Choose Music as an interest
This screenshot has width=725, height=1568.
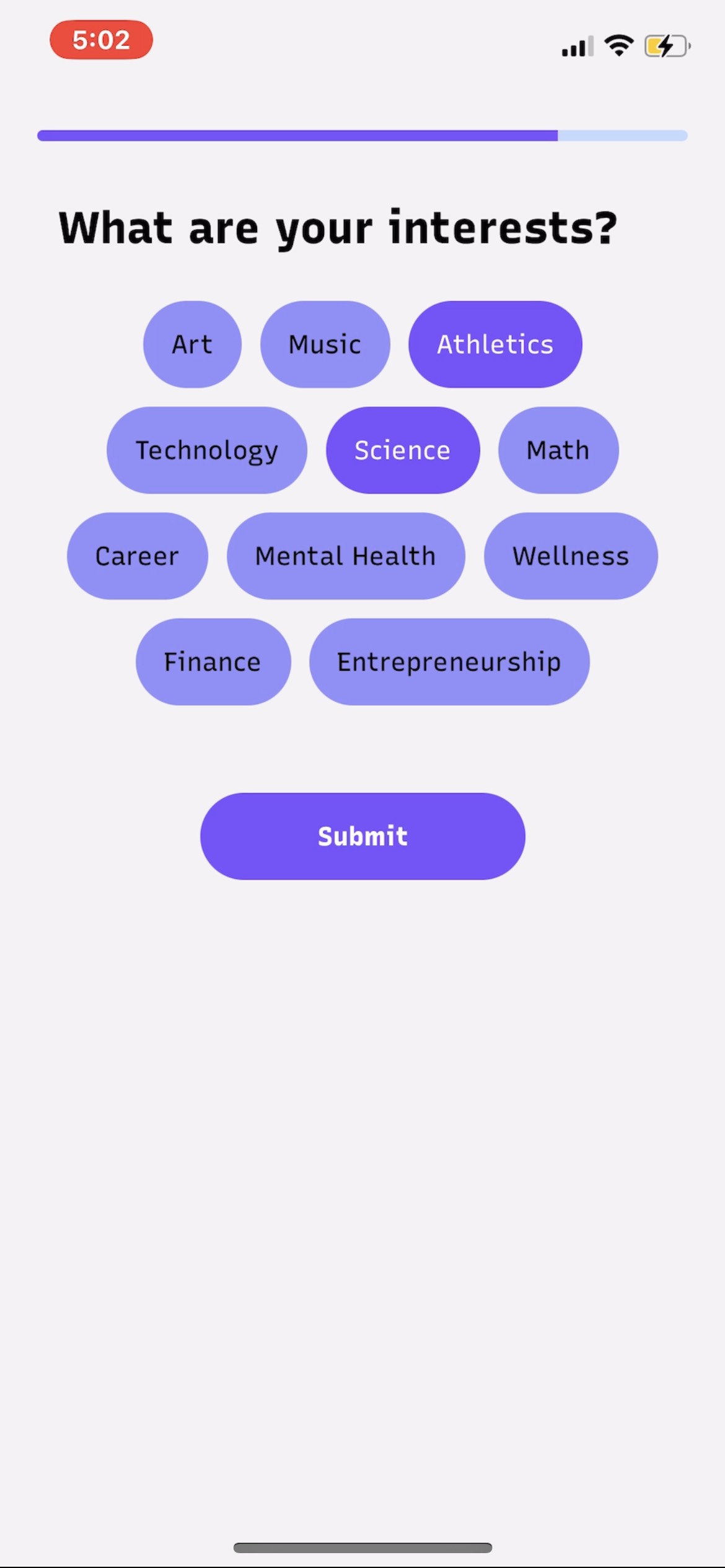click(x=325, y=344)
